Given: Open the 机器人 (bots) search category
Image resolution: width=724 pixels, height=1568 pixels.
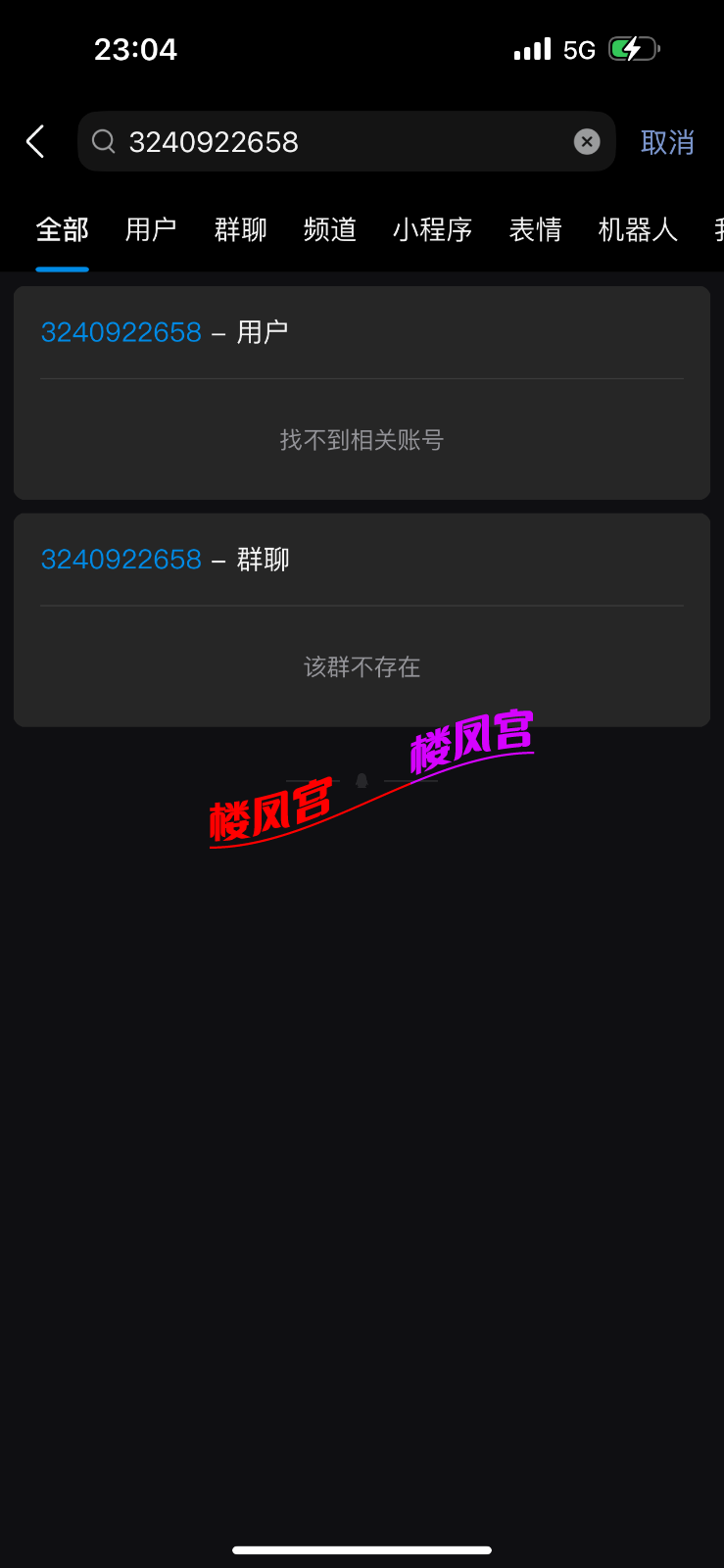Looking at the screenshot, I should [637, 230].
